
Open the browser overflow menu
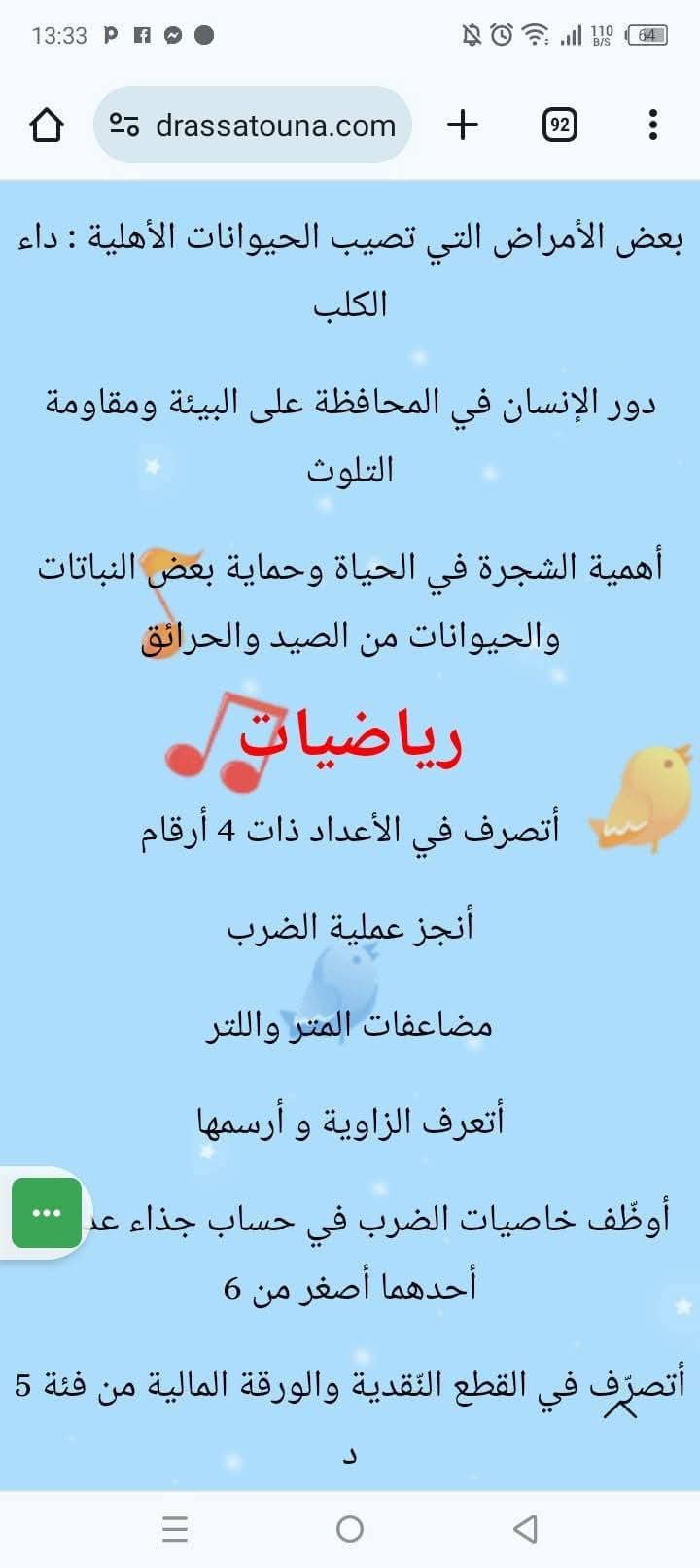click(x=652, y=125)
